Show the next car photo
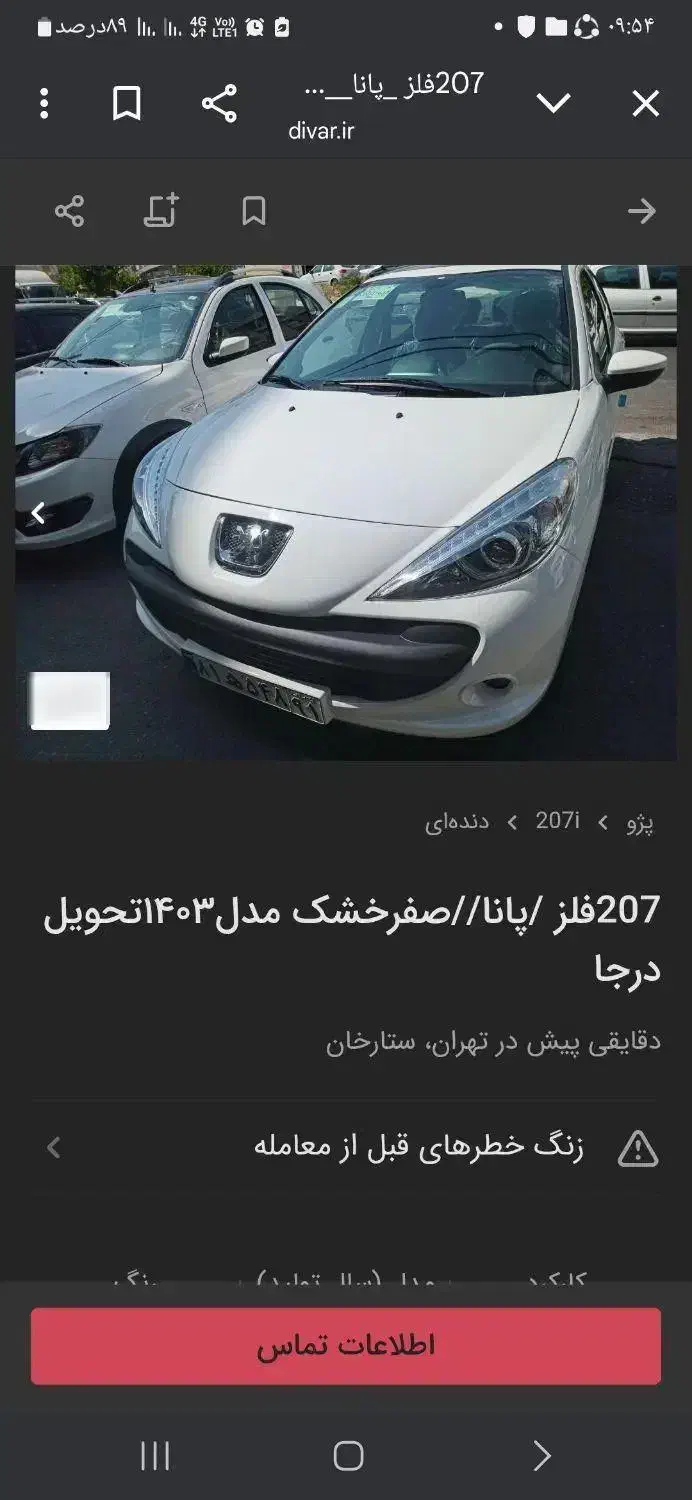The height and width of the screenshot is (1500, 692). [x=38, y=514]
